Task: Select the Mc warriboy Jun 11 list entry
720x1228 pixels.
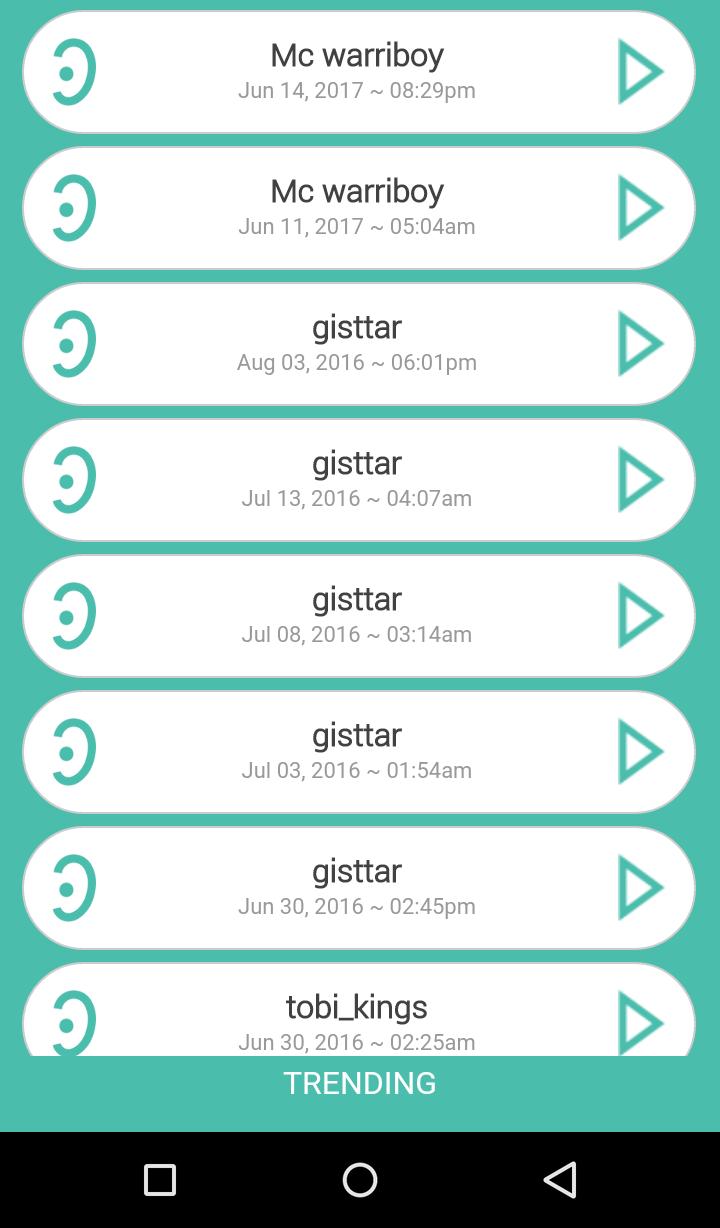Action: (x=357, y=207)
